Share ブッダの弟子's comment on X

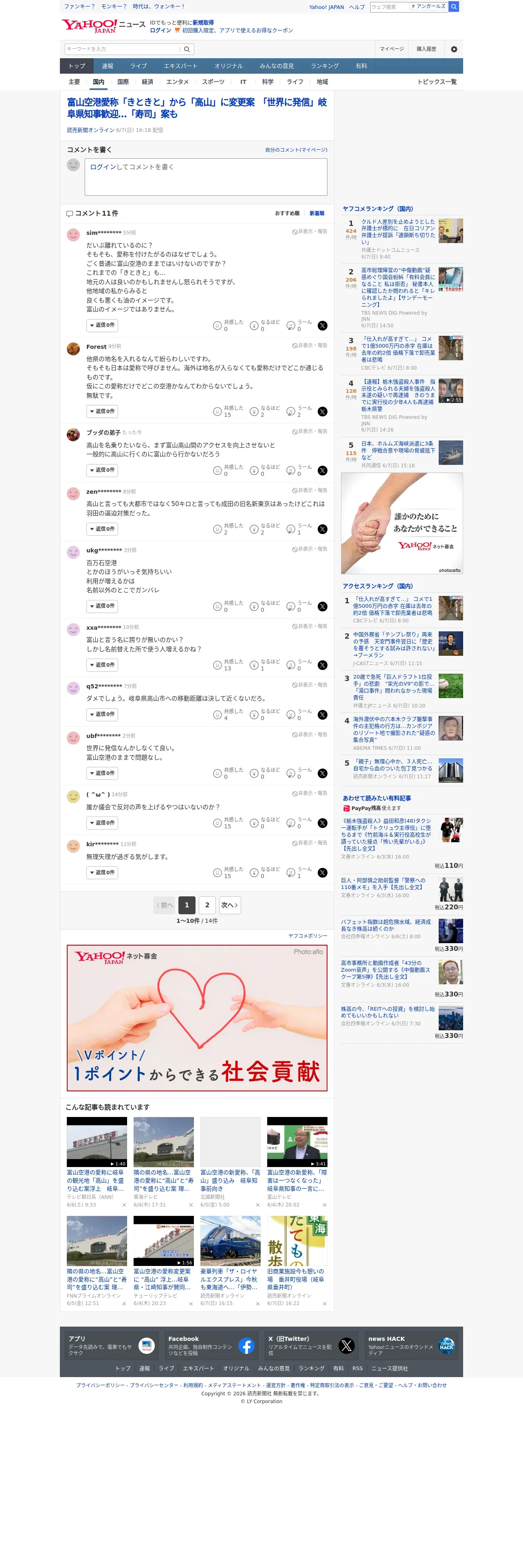coord(323,471)
